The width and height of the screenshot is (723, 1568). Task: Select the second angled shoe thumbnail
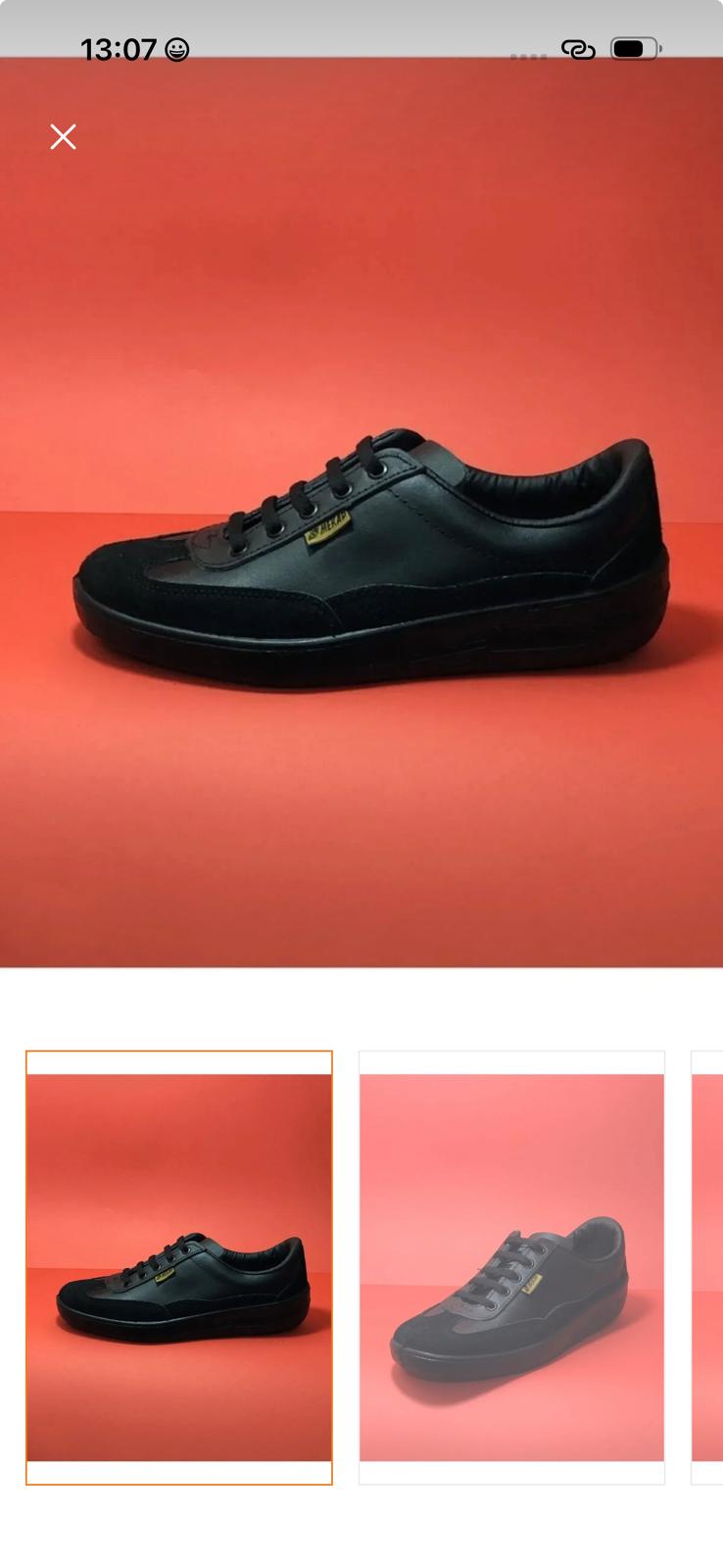(511, 1267)
